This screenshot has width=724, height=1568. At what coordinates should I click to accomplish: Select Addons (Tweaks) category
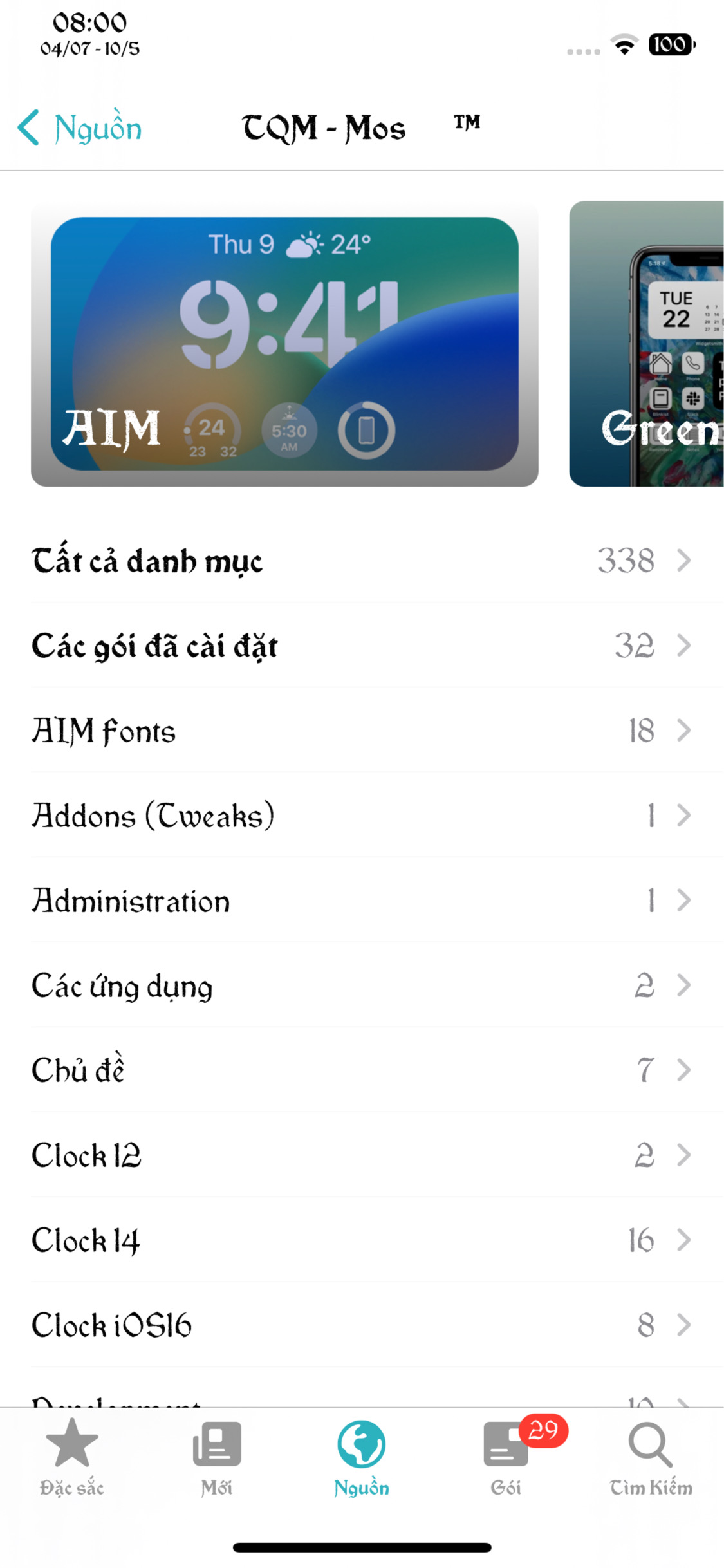pyautogui.click(x=360, y=815)
